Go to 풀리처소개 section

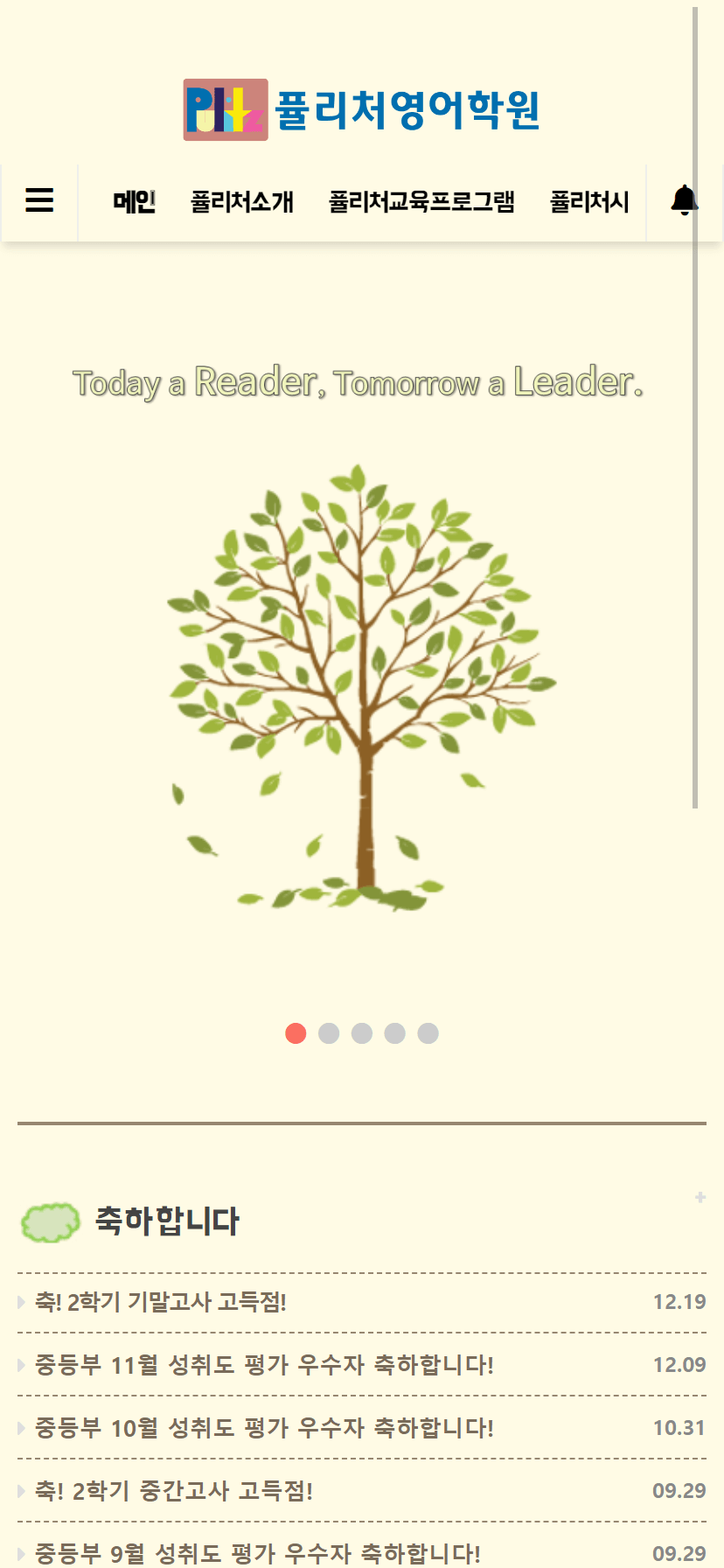tap(241, 202)
